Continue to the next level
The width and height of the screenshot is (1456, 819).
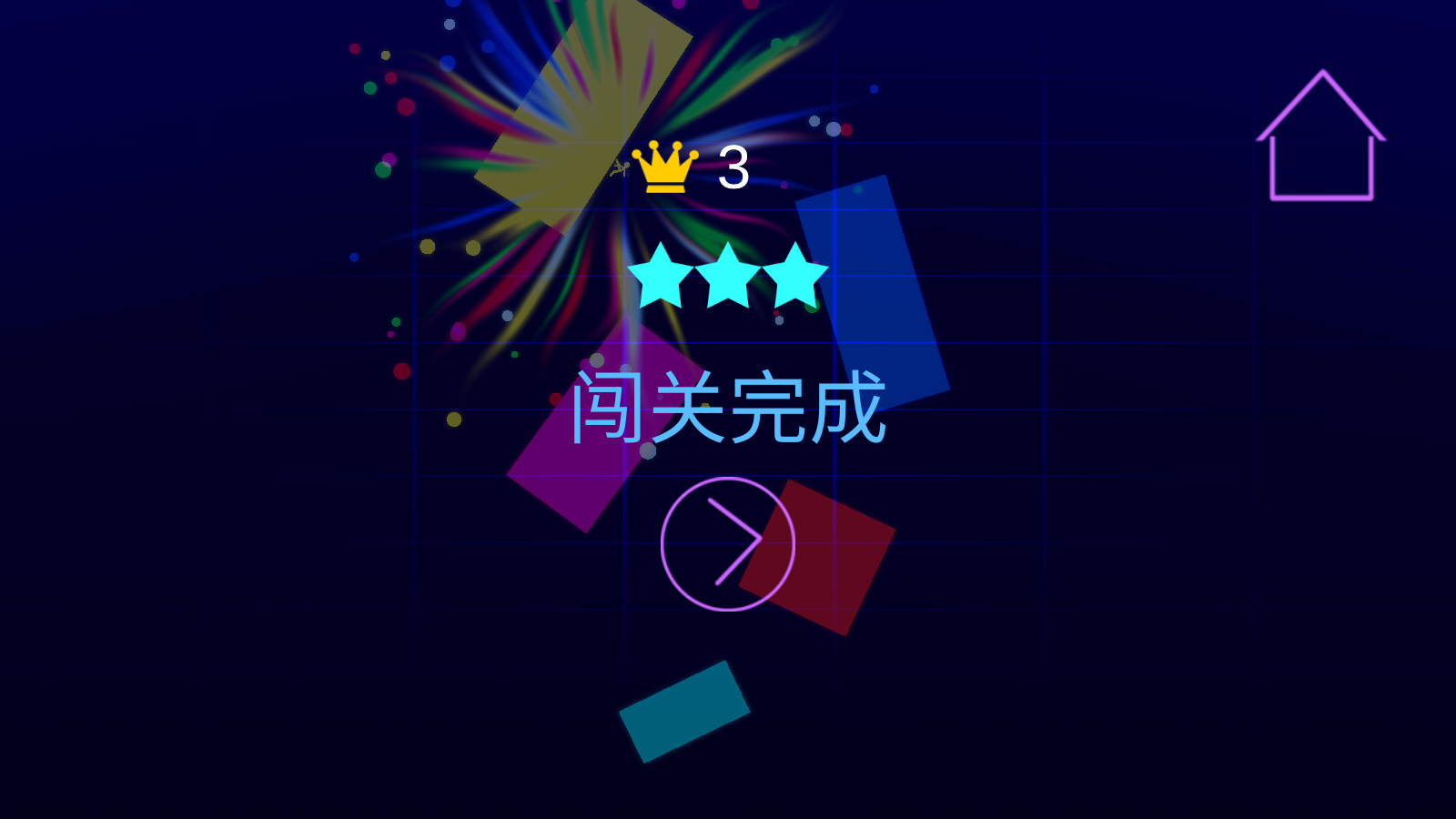(x=727, y=543)
